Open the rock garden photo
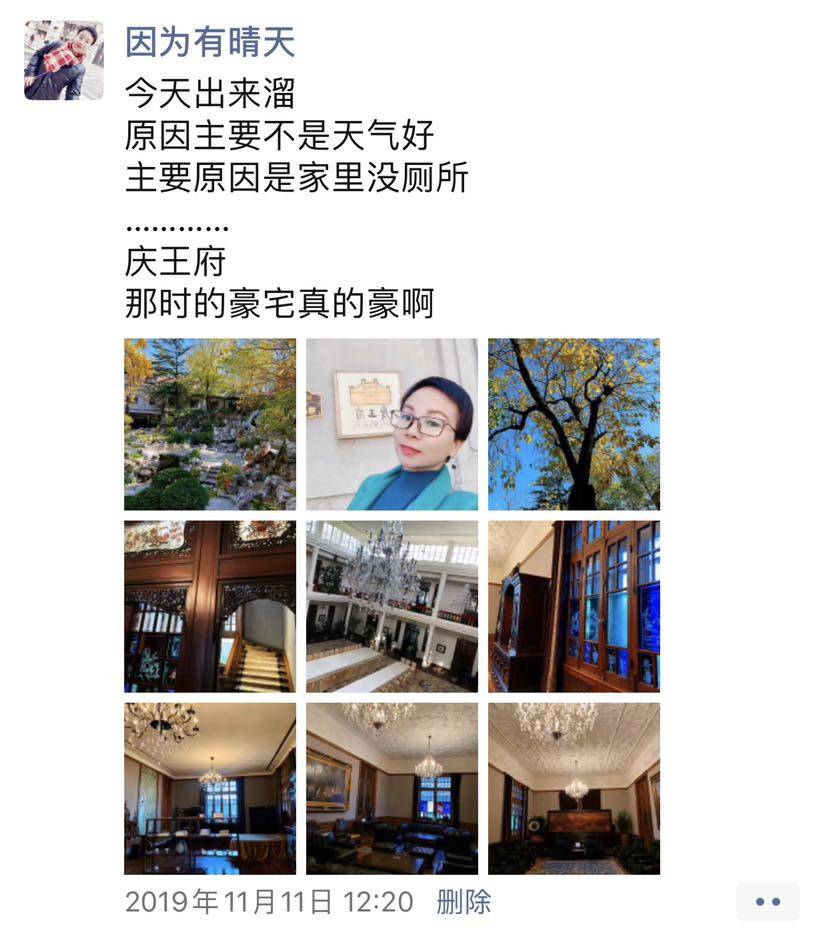 [x=210, y=424]
